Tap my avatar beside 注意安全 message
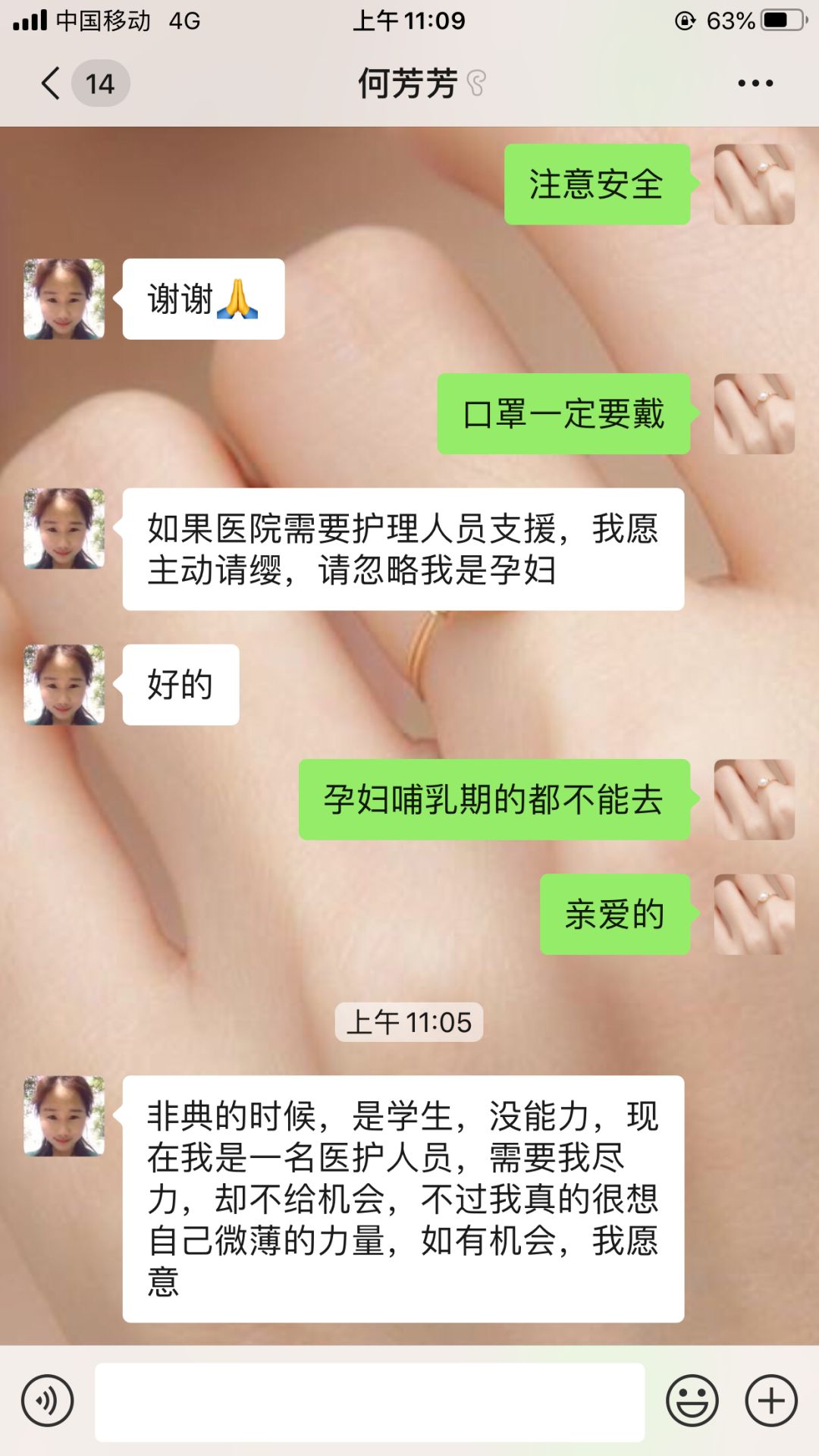819x1456 pixels. click(x=754, y=184)
